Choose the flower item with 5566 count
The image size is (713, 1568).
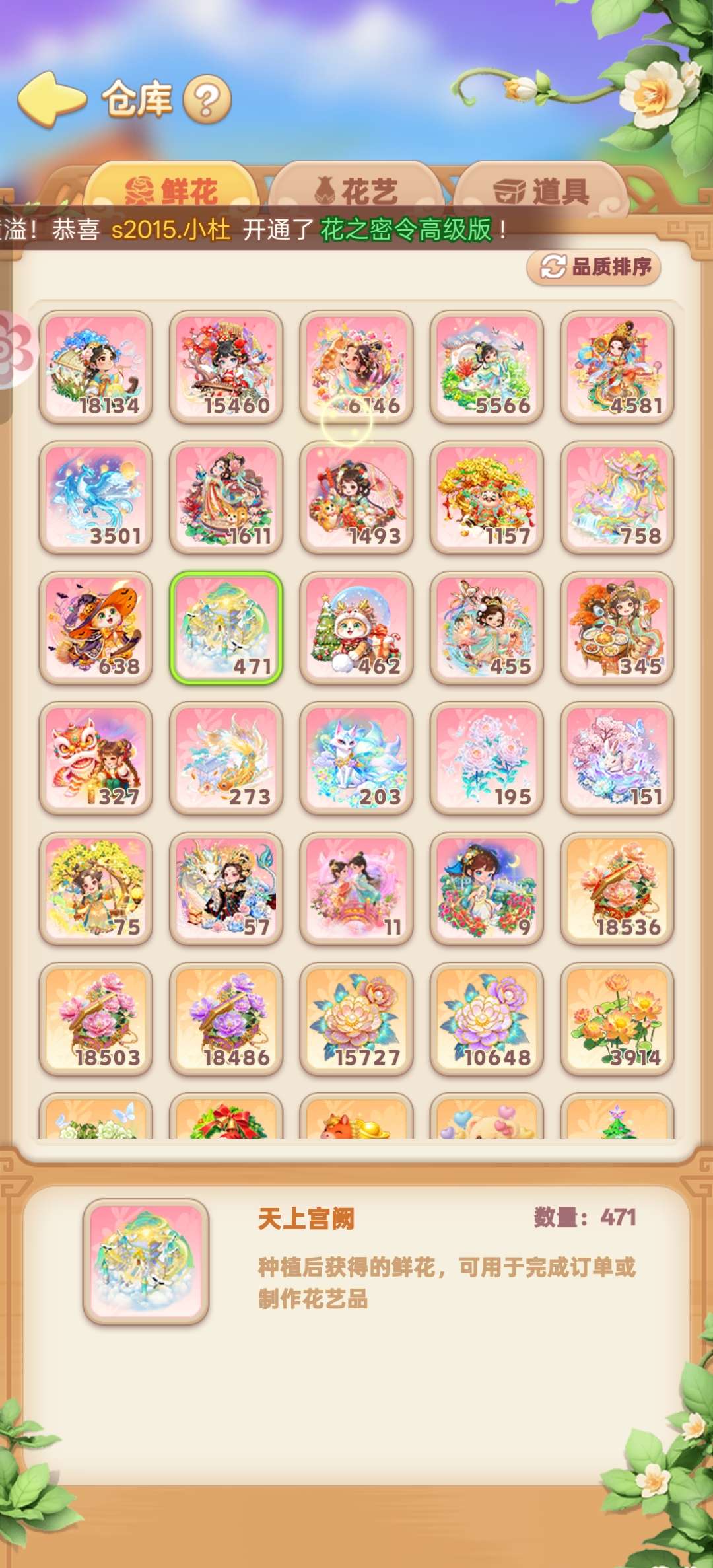(x=487, y=367)
